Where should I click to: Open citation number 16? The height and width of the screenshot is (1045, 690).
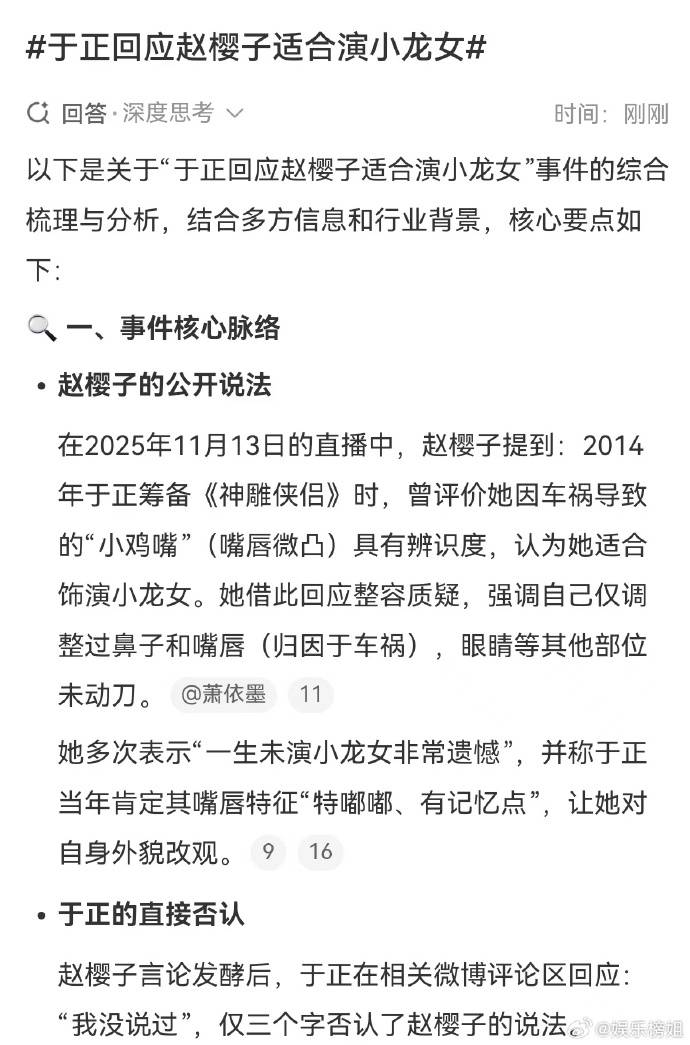[321, 851]
